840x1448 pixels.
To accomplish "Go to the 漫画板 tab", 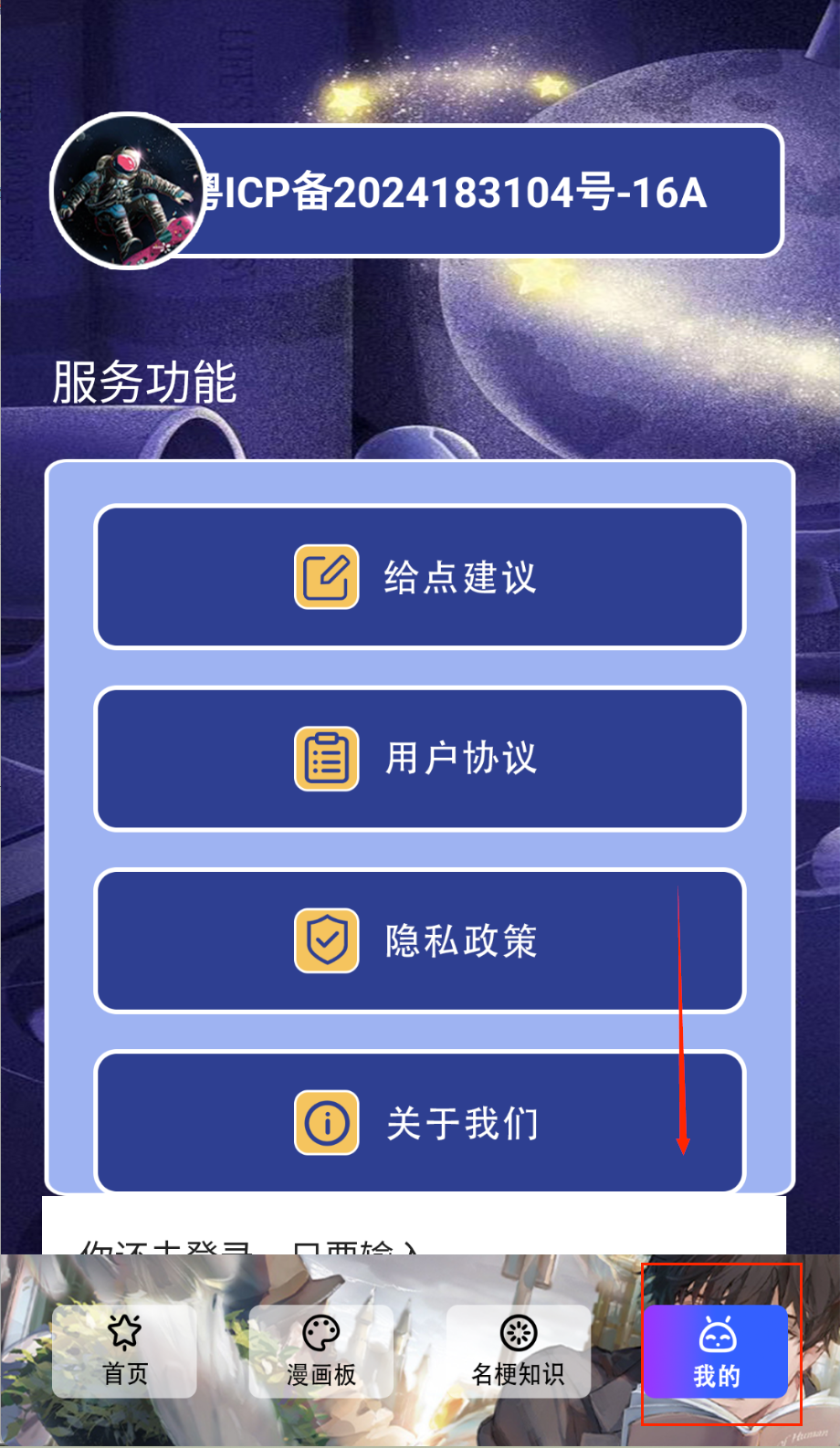I will tap(320, 1351).
